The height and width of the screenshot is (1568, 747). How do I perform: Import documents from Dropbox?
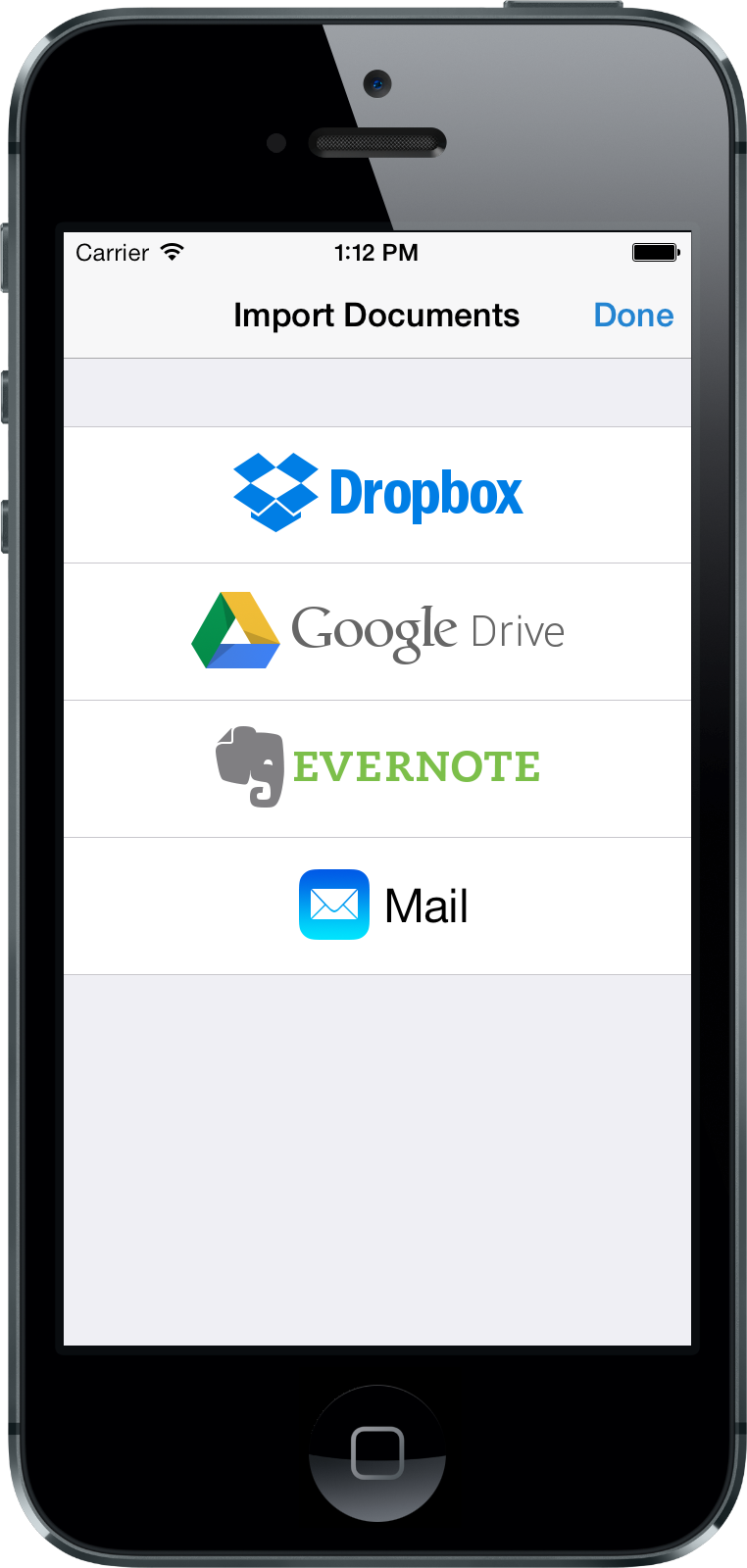[x=377, y=494]
